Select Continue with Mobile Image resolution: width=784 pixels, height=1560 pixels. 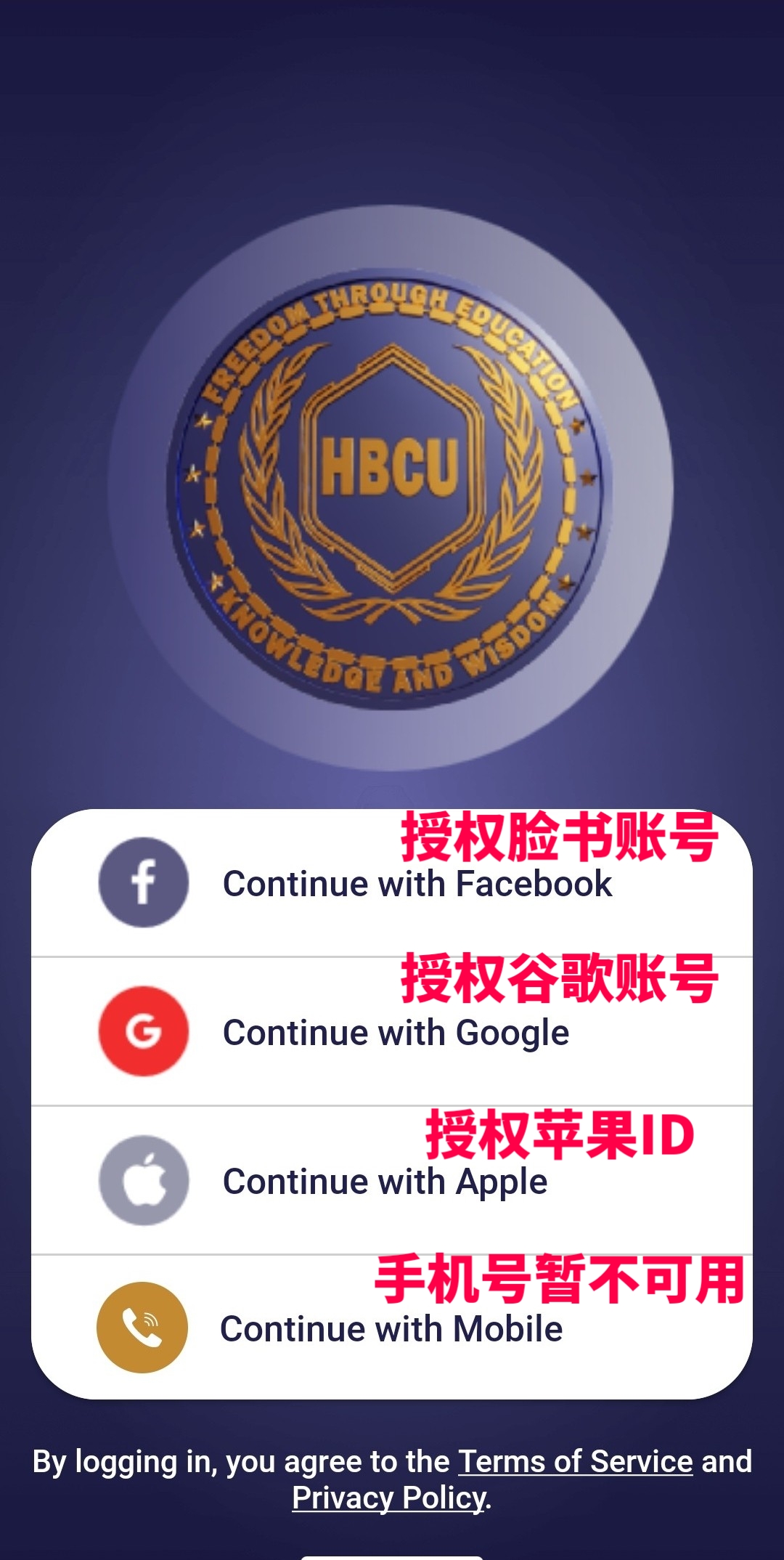pyautogui.click(x=392, y=1328)
